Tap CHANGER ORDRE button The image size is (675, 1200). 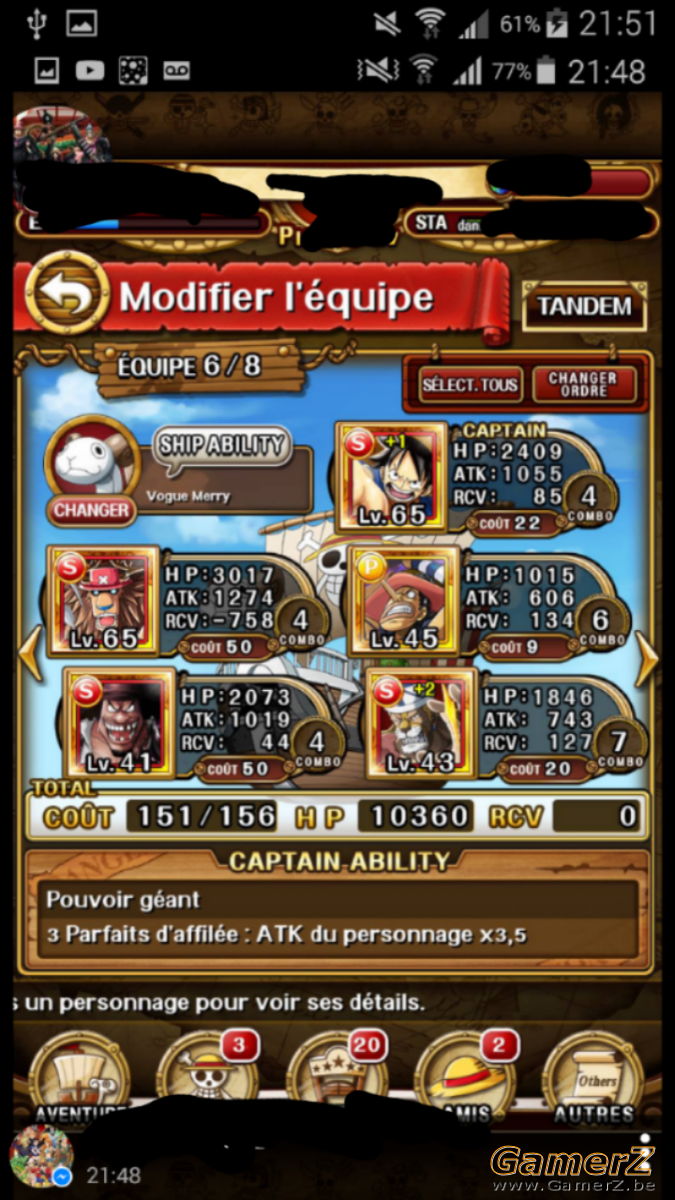tap(583, 385)
